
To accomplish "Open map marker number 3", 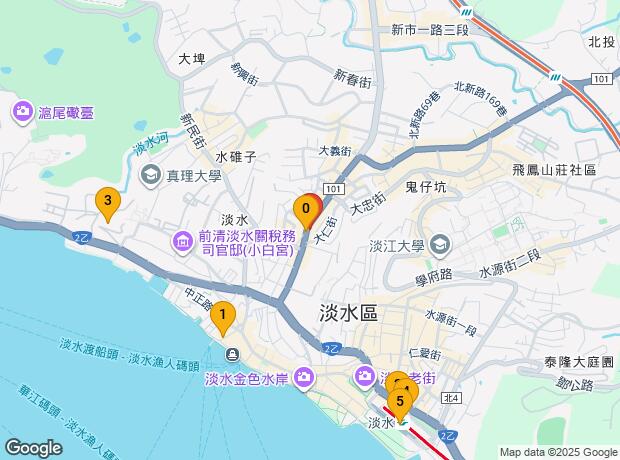I will pos(108,202).
